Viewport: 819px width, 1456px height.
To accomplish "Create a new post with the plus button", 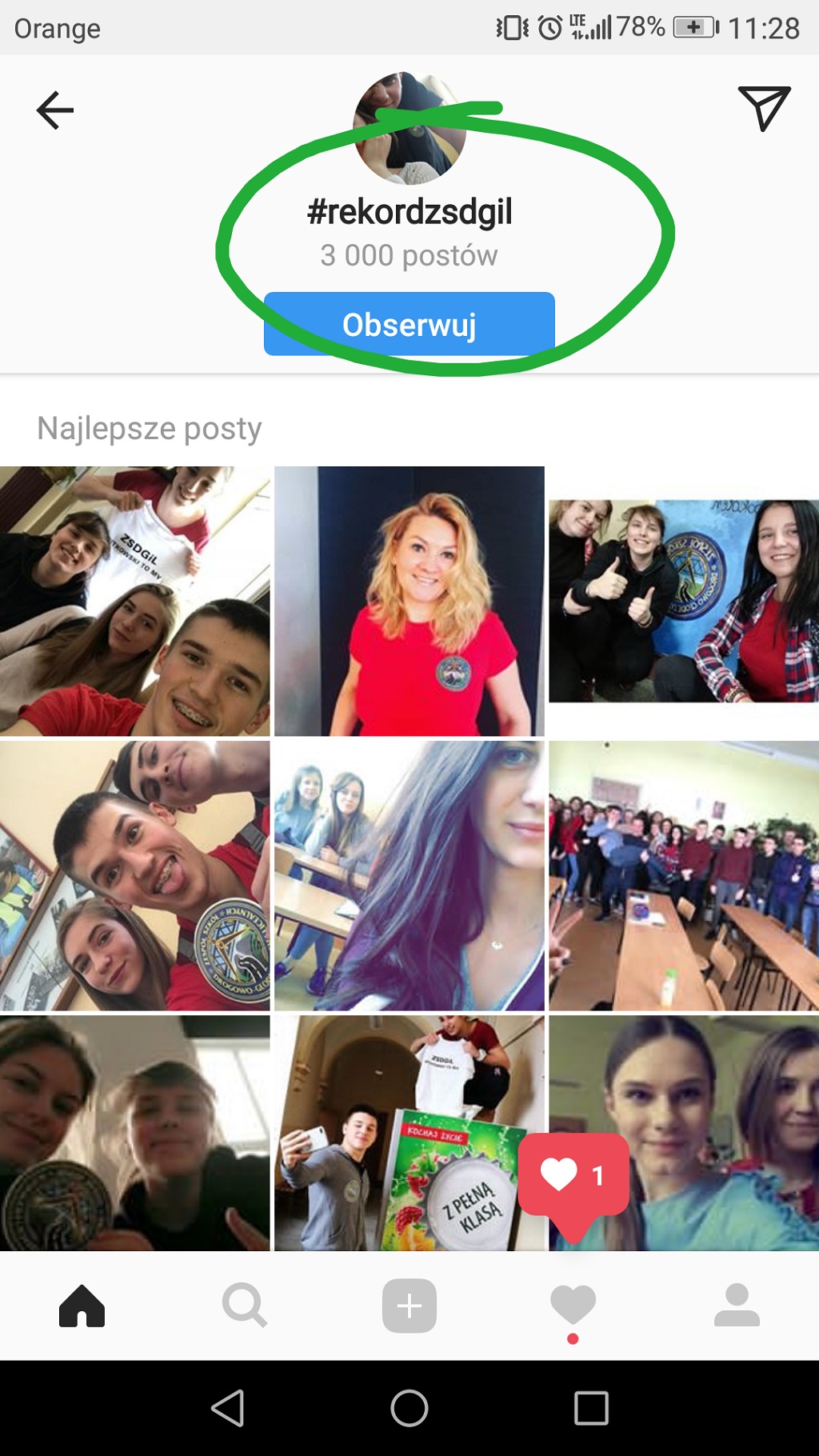I will coord(409,1306).
